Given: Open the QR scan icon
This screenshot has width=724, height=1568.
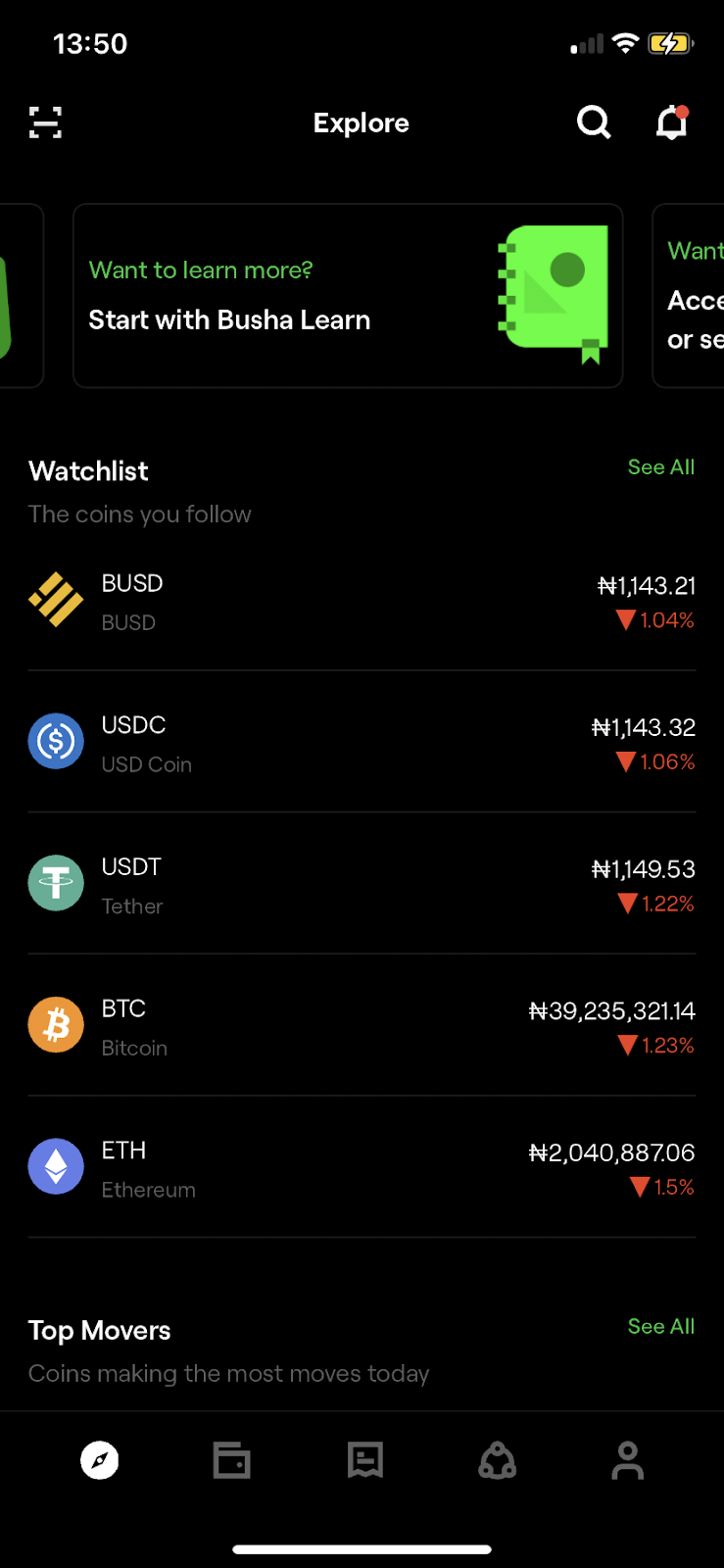Looking at the screenshot, I should pyautogui.click(x=45, y=122).
